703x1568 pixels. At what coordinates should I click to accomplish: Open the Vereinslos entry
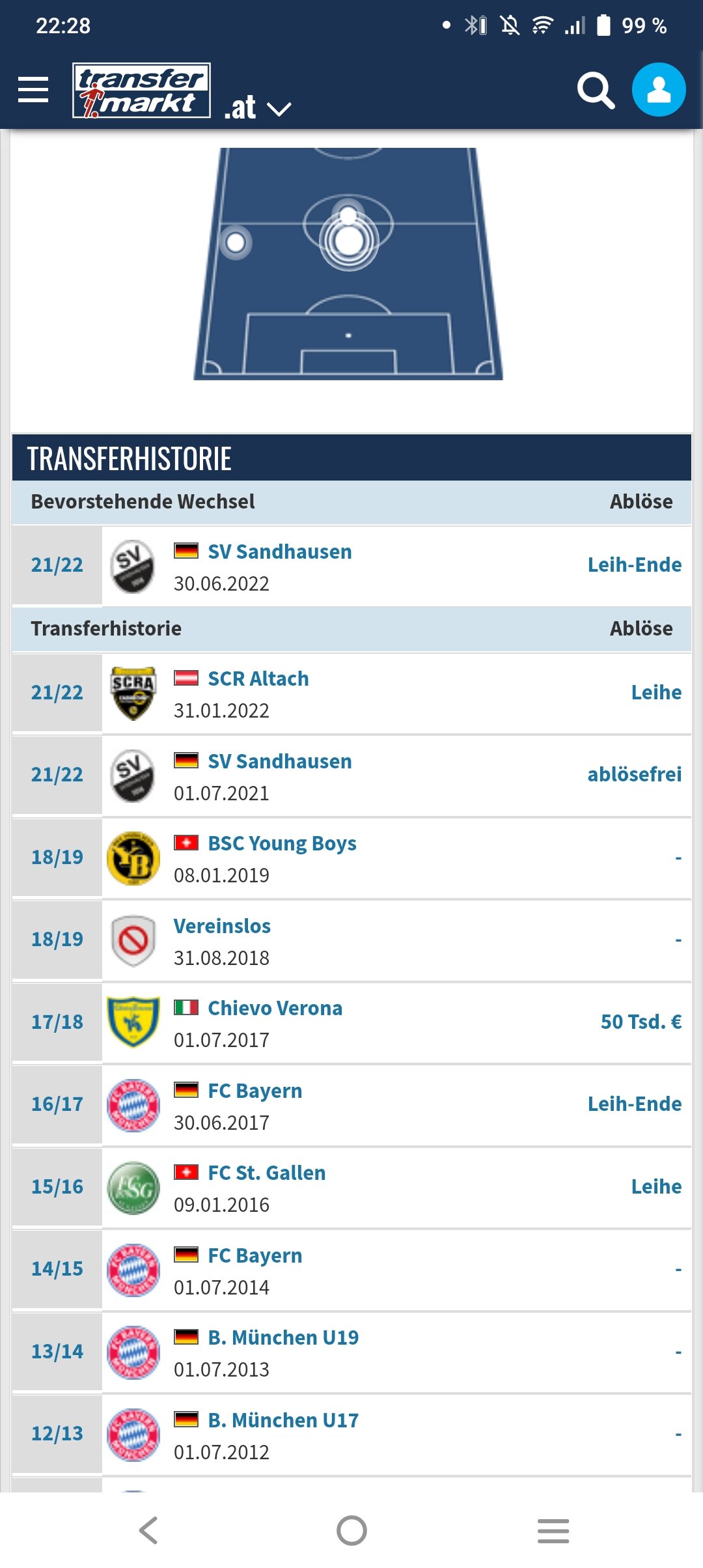(x=222, y=926)
